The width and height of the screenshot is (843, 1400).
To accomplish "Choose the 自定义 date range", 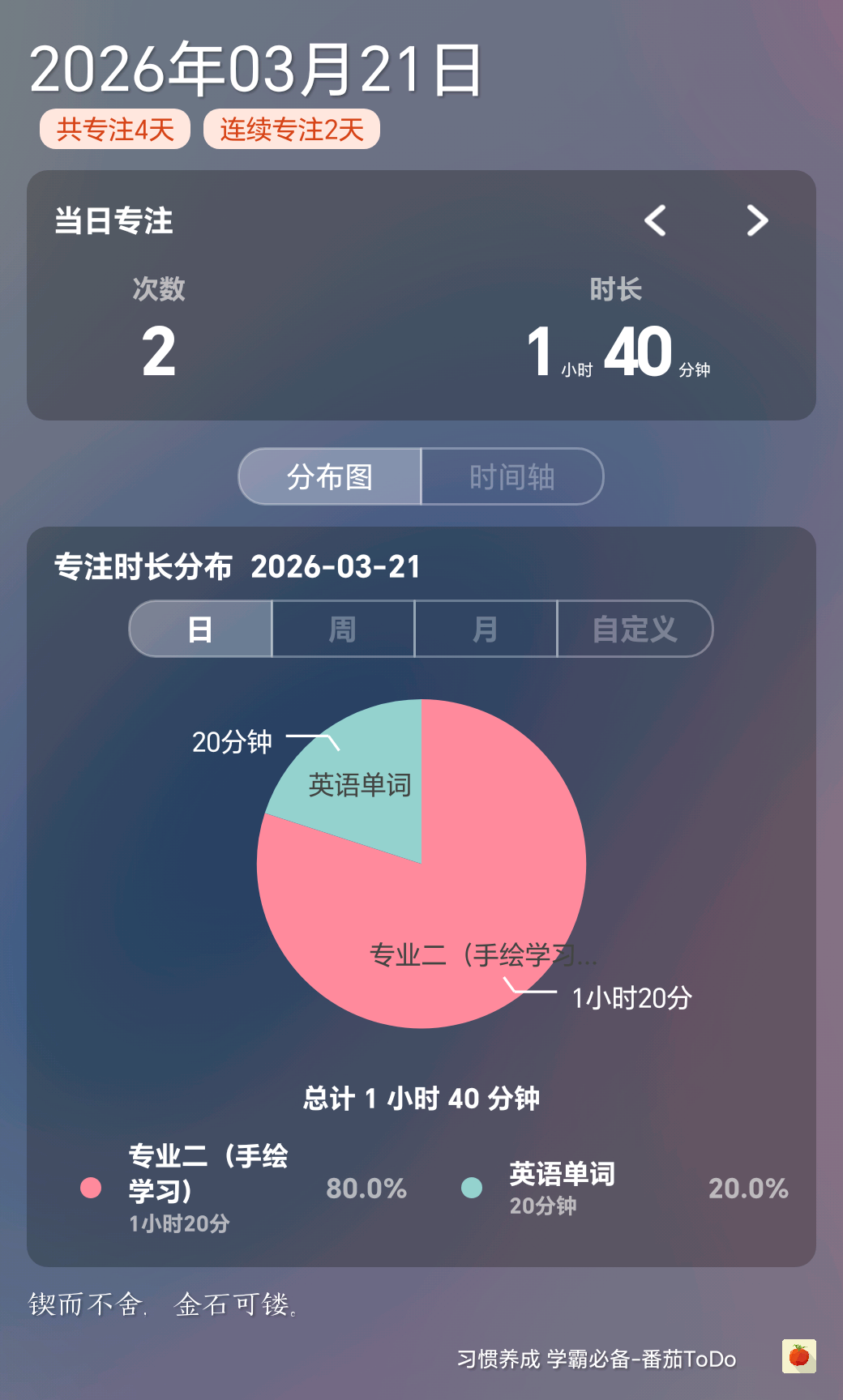I will coord(635,629).
